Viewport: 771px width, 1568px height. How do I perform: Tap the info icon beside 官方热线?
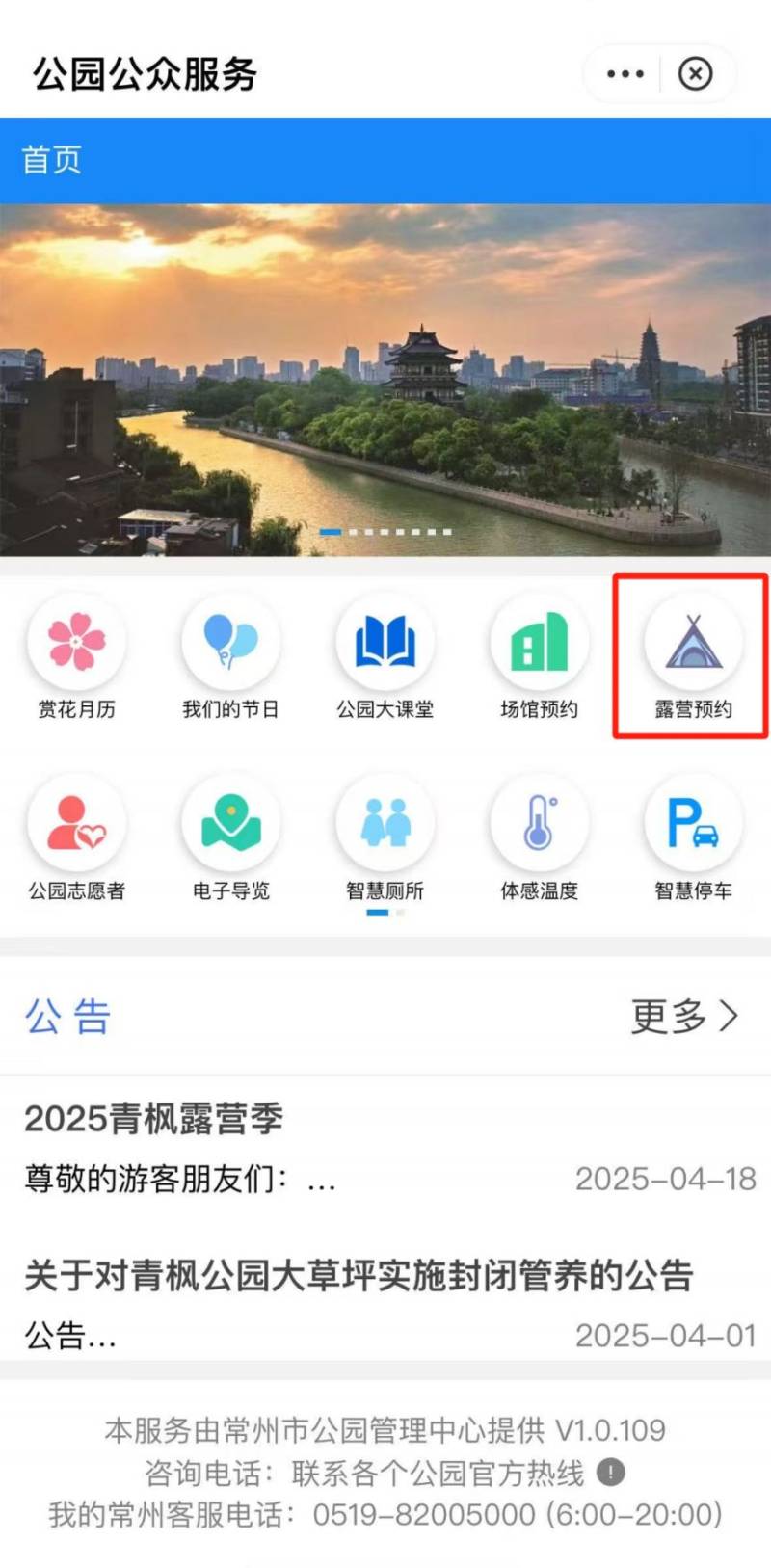611,1472
